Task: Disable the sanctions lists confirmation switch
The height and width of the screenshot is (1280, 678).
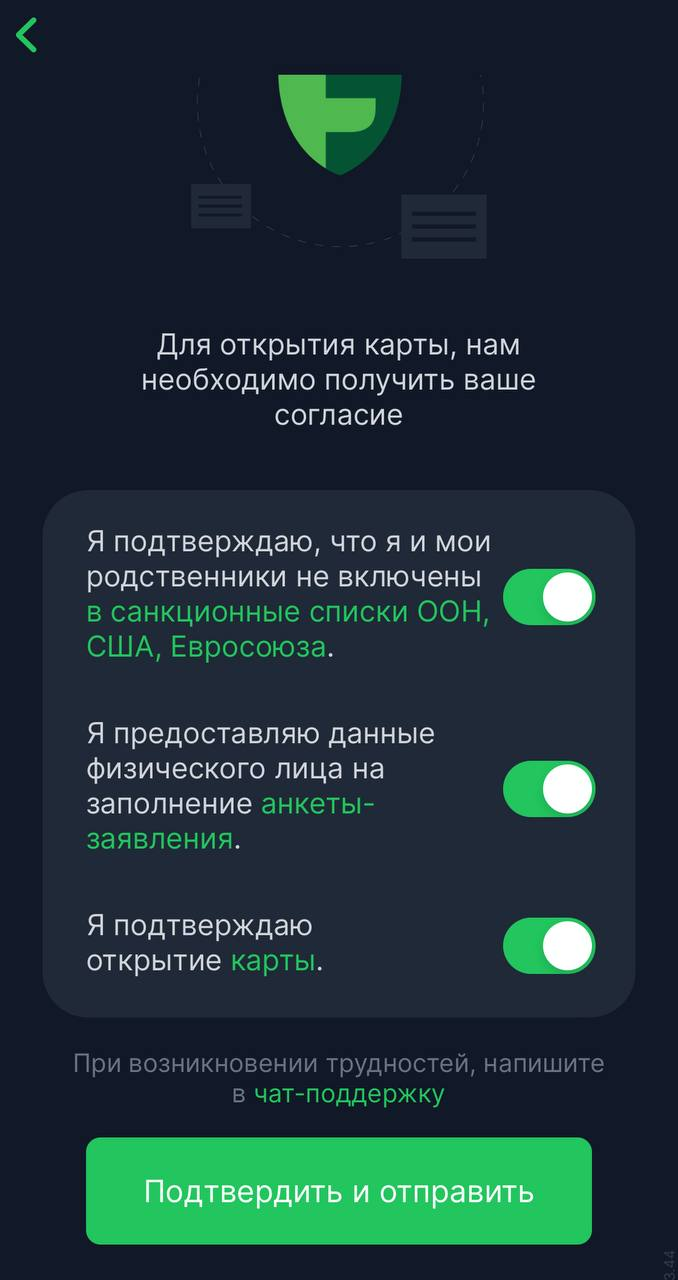Action: point(548,597)
